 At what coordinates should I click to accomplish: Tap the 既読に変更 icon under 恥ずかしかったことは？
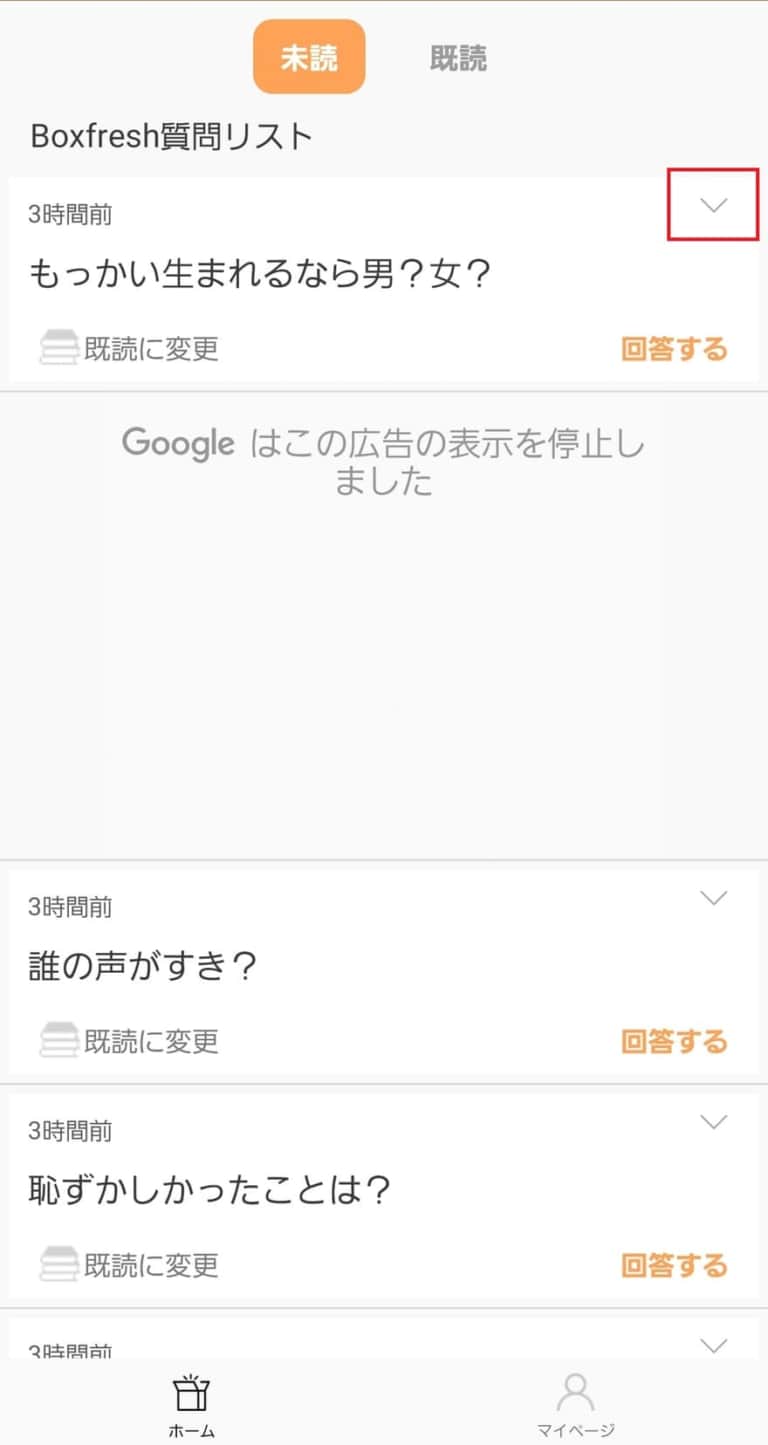pyautogui.click(x=60, y=1265)
